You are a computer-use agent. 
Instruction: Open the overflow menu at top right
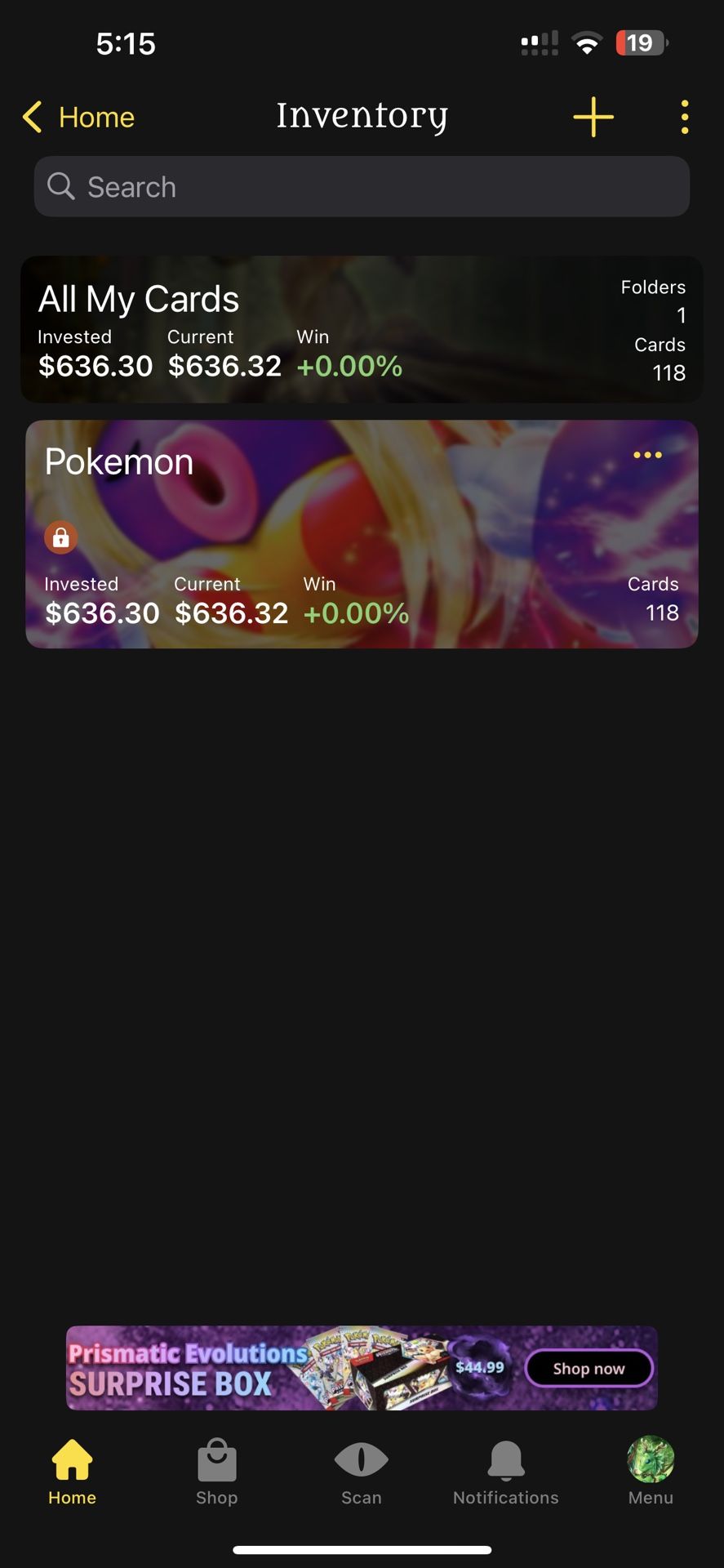pyautogui.click(x=685, y=117)
